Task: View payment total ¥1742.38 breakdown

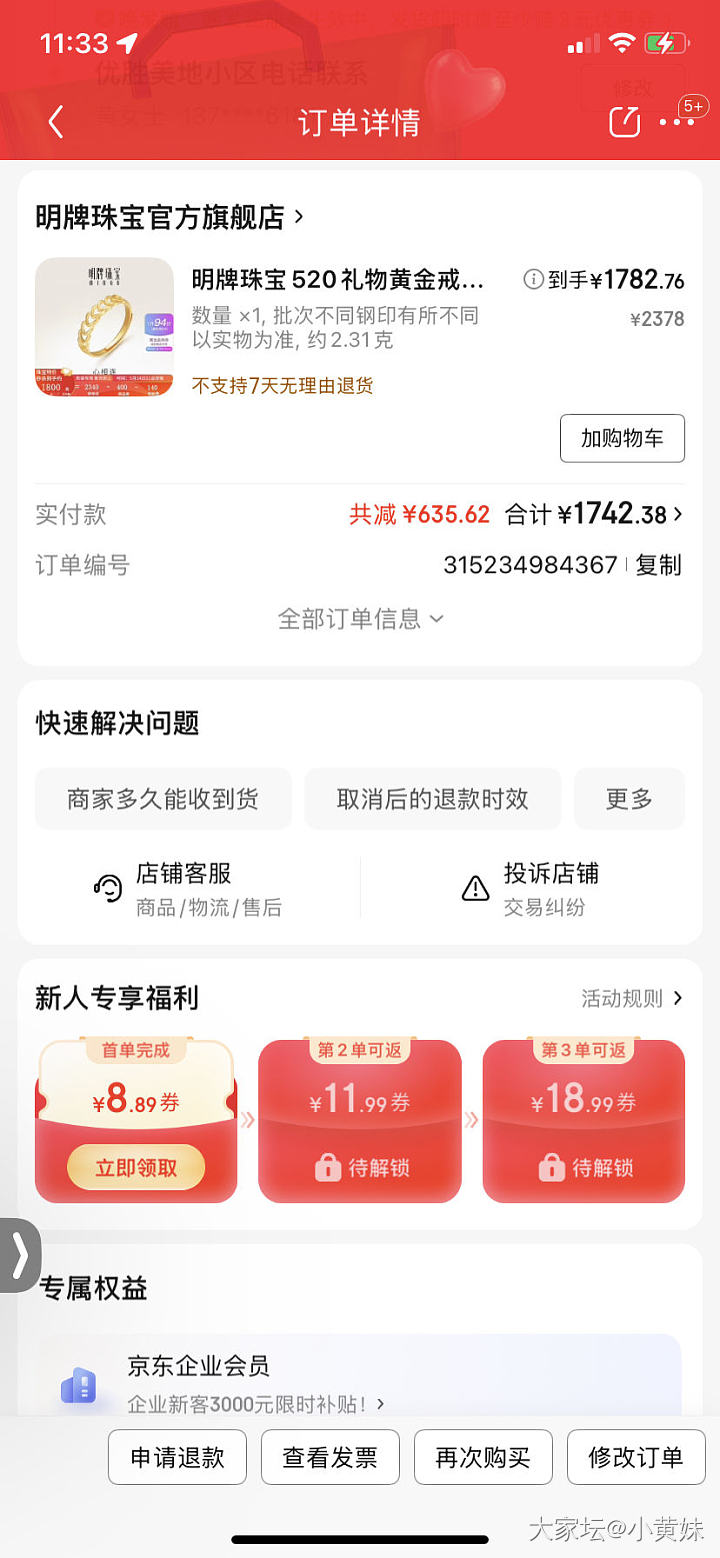Action: coord(595,514)
